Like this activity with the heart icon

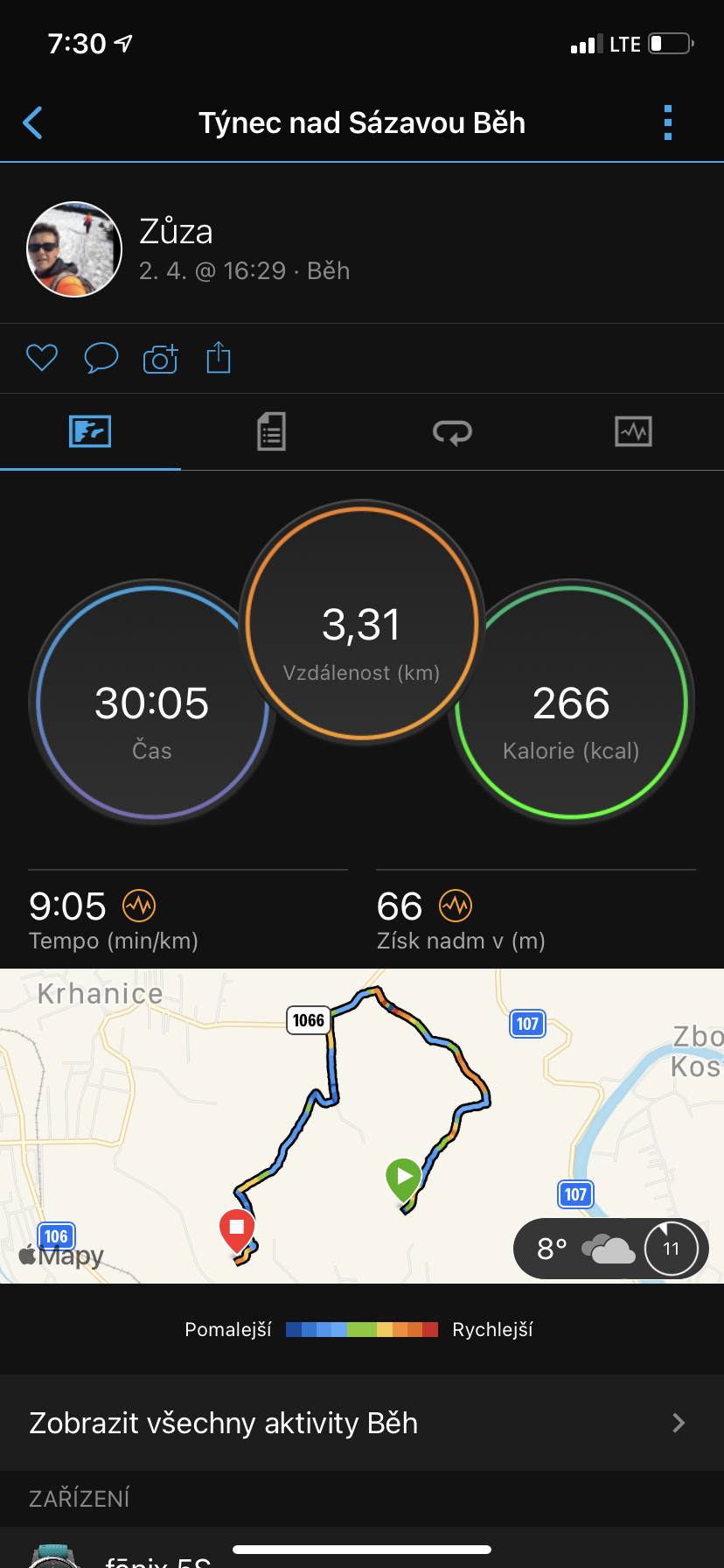[41, 358]
